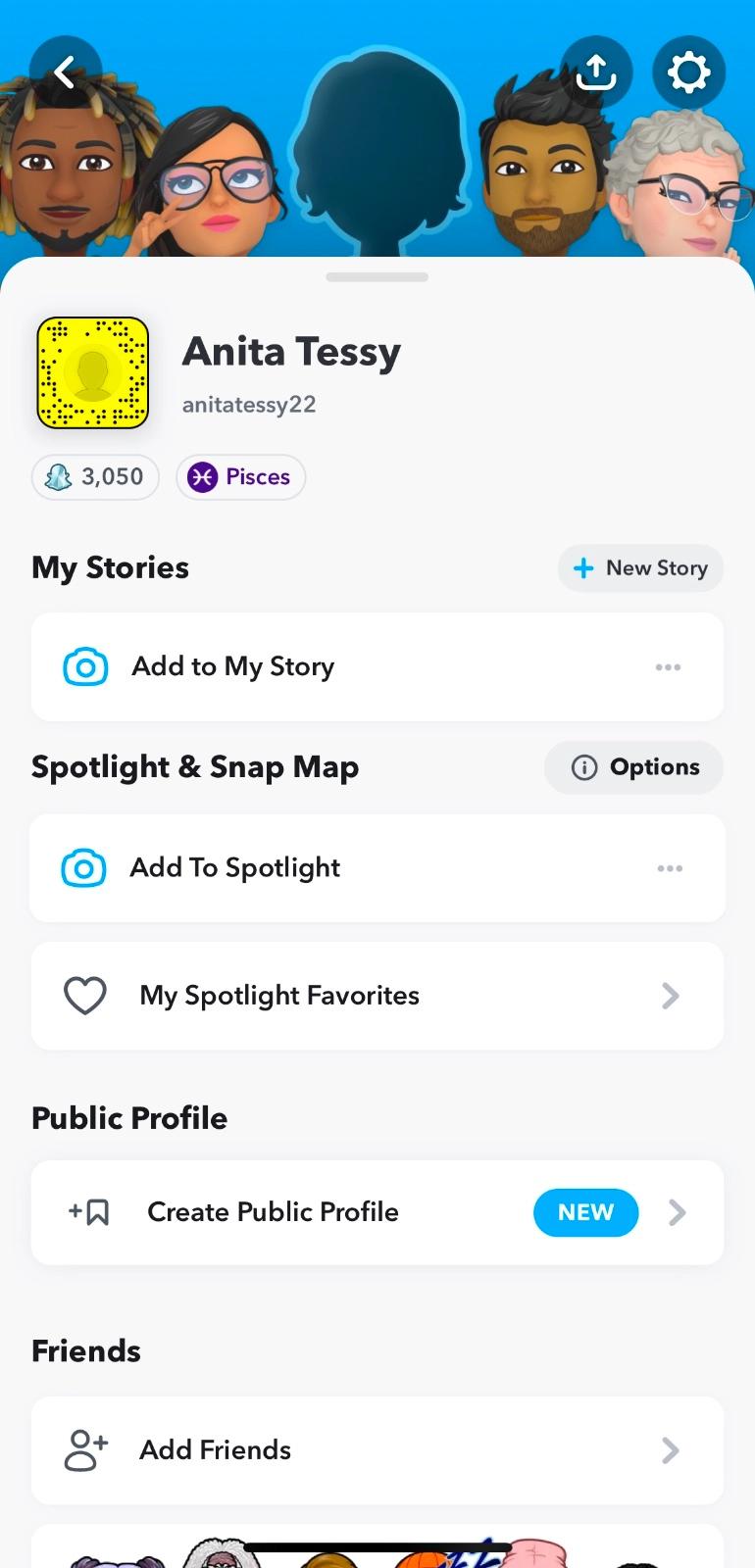755x1568 pixels.
Task: Open the Snapcode next to Anita Tessy
Action: pyautogui.click(x=93, y=373)
